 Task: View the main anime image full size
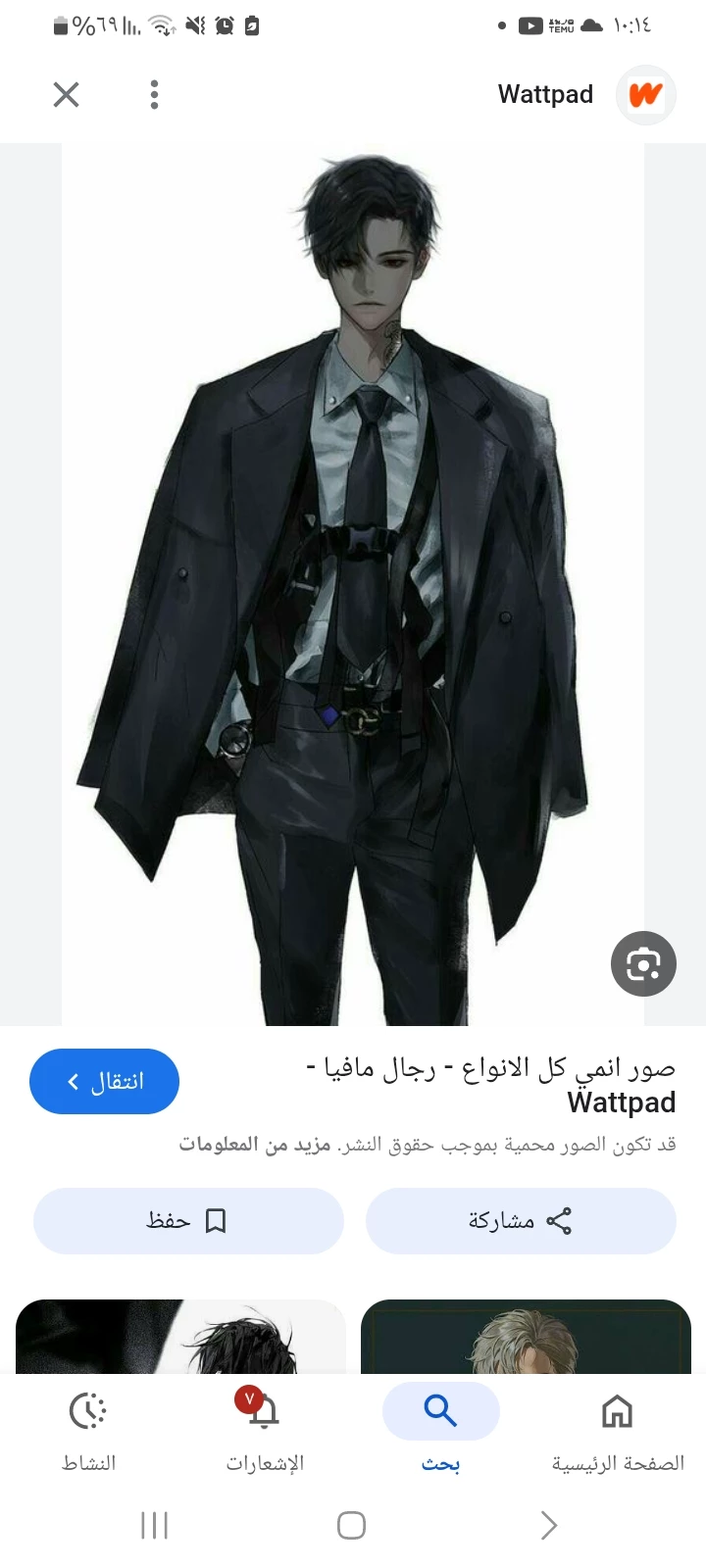point(353,584)
